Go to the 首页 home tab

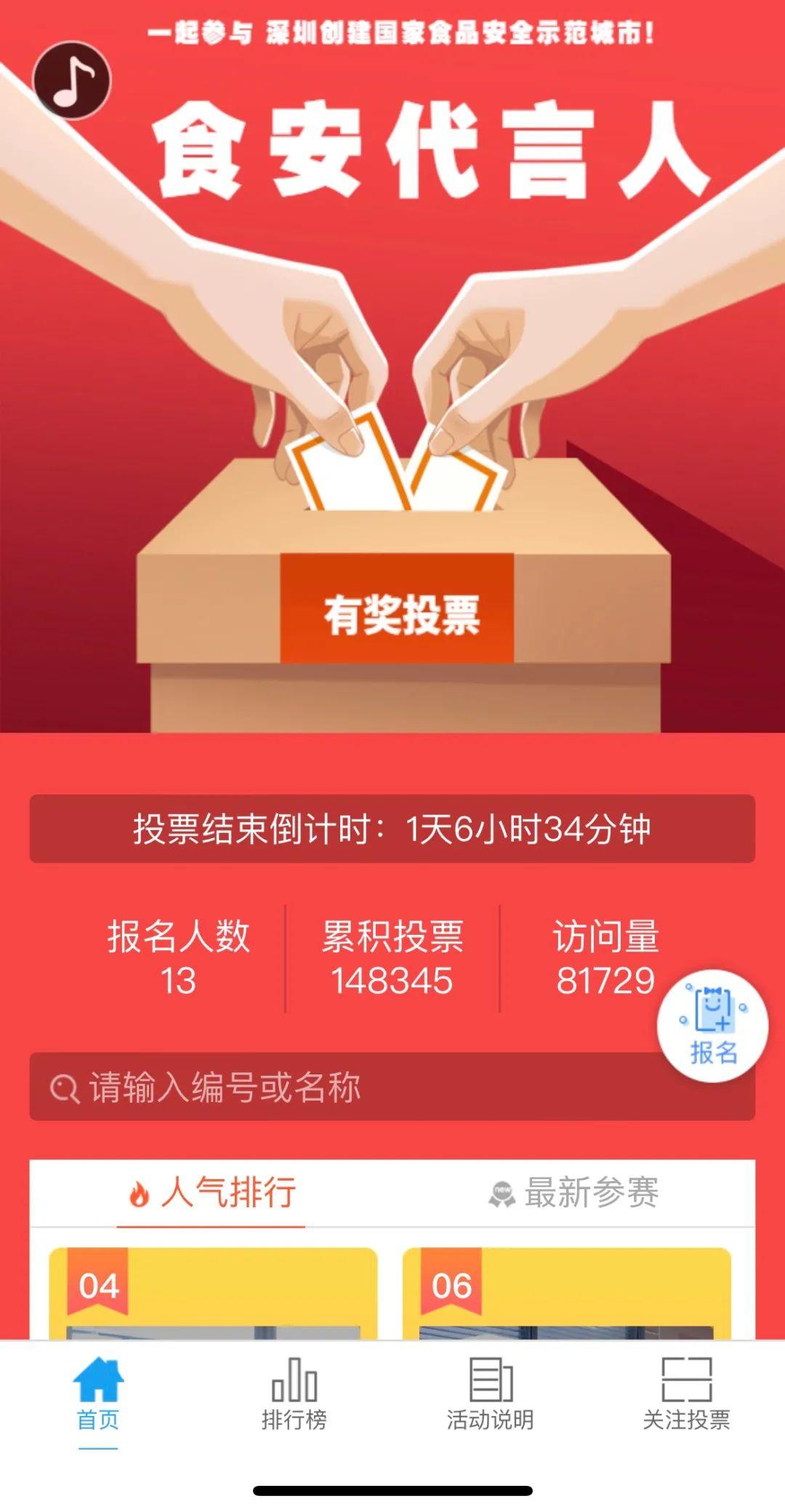click(x=98, y=1396)
